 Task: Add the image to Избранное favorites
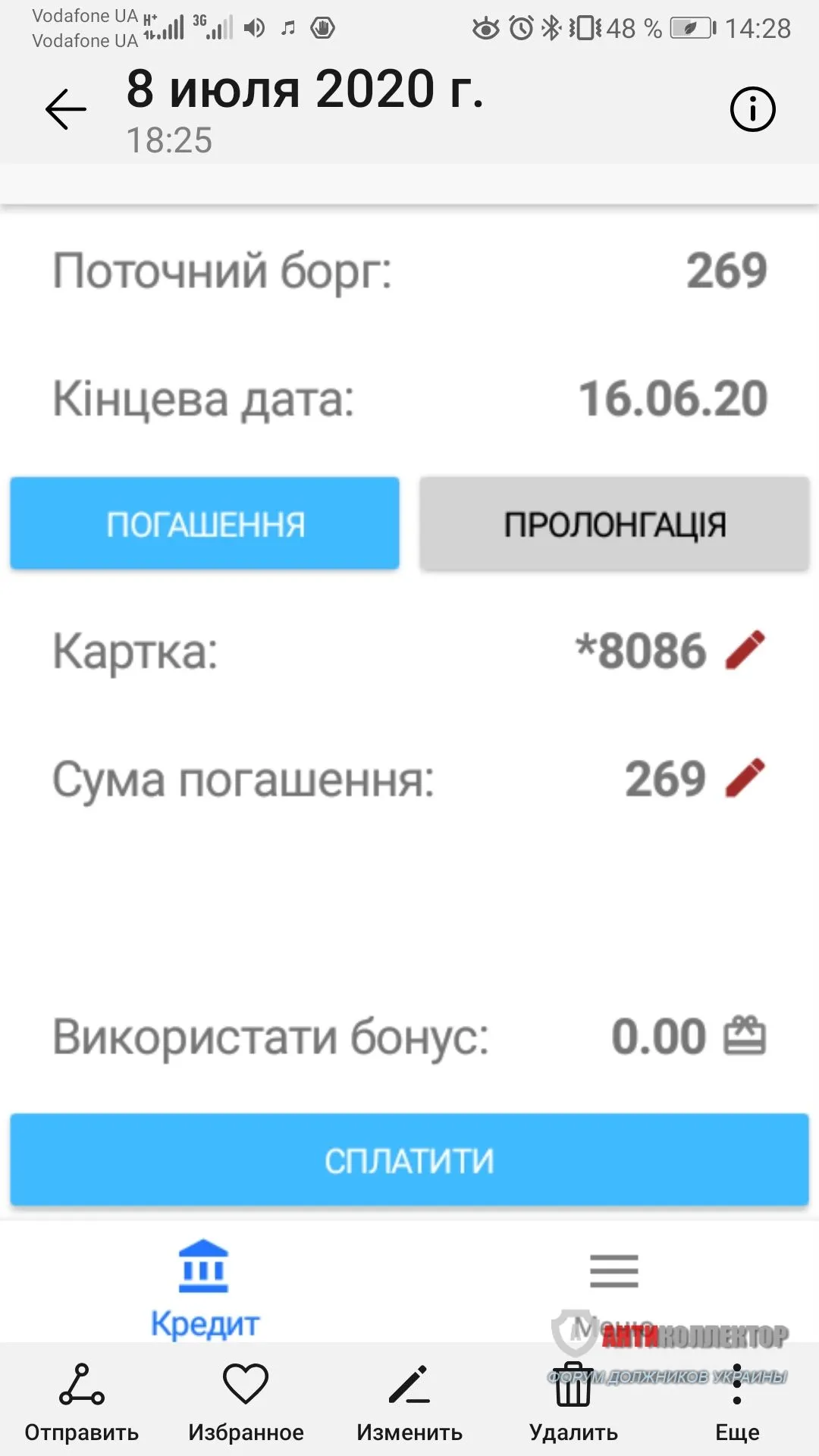pyautogui.click(x=246, y=1401)
